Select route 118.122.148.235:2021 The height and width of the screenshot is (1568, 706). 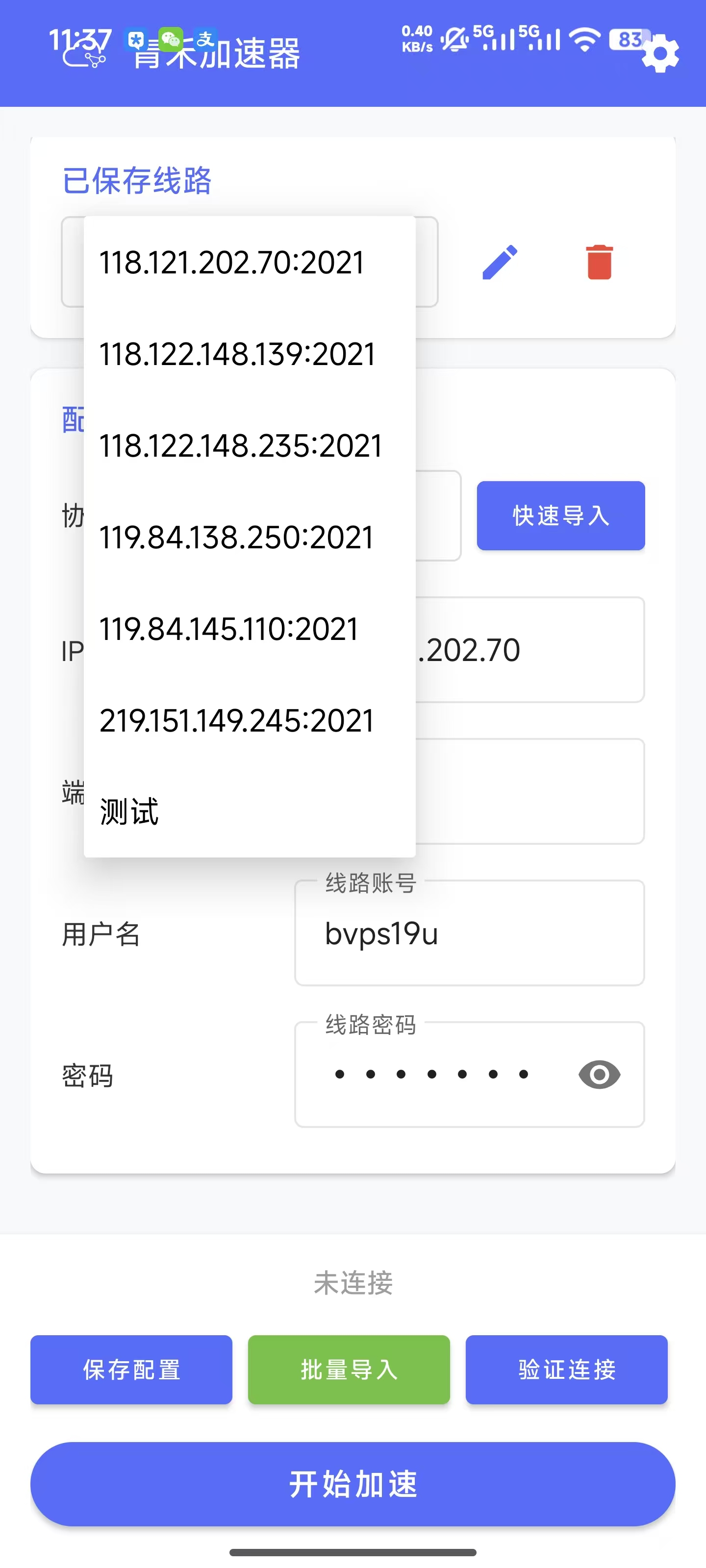[241, 446]
